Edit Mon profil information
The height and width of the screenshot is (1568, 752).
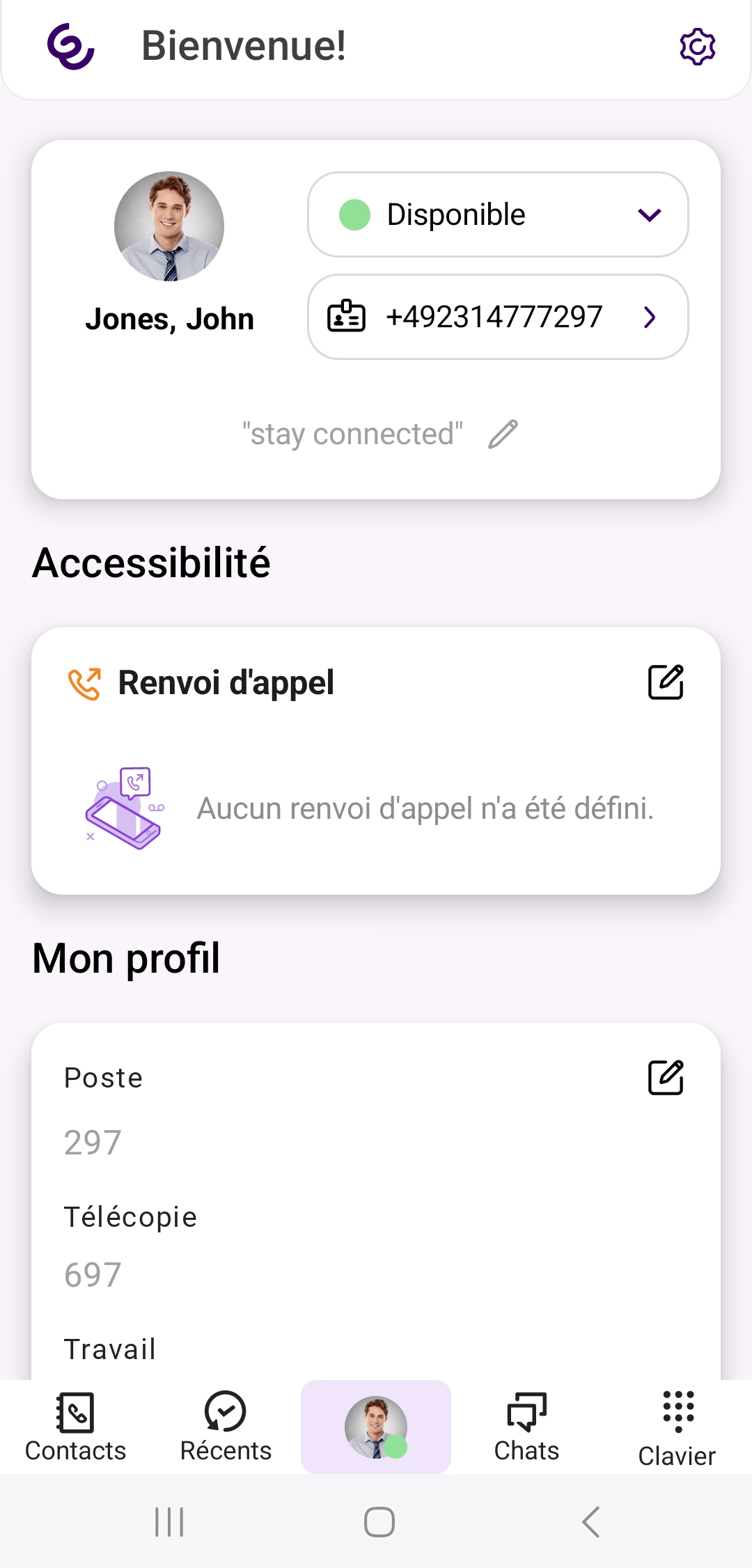coord(666,1077)
